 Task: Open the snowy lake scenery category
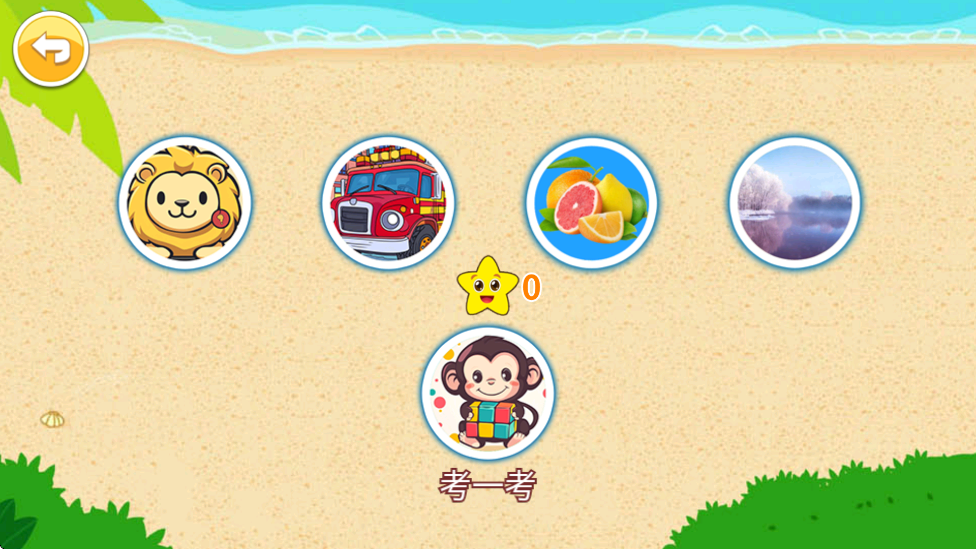click(795, 202)
